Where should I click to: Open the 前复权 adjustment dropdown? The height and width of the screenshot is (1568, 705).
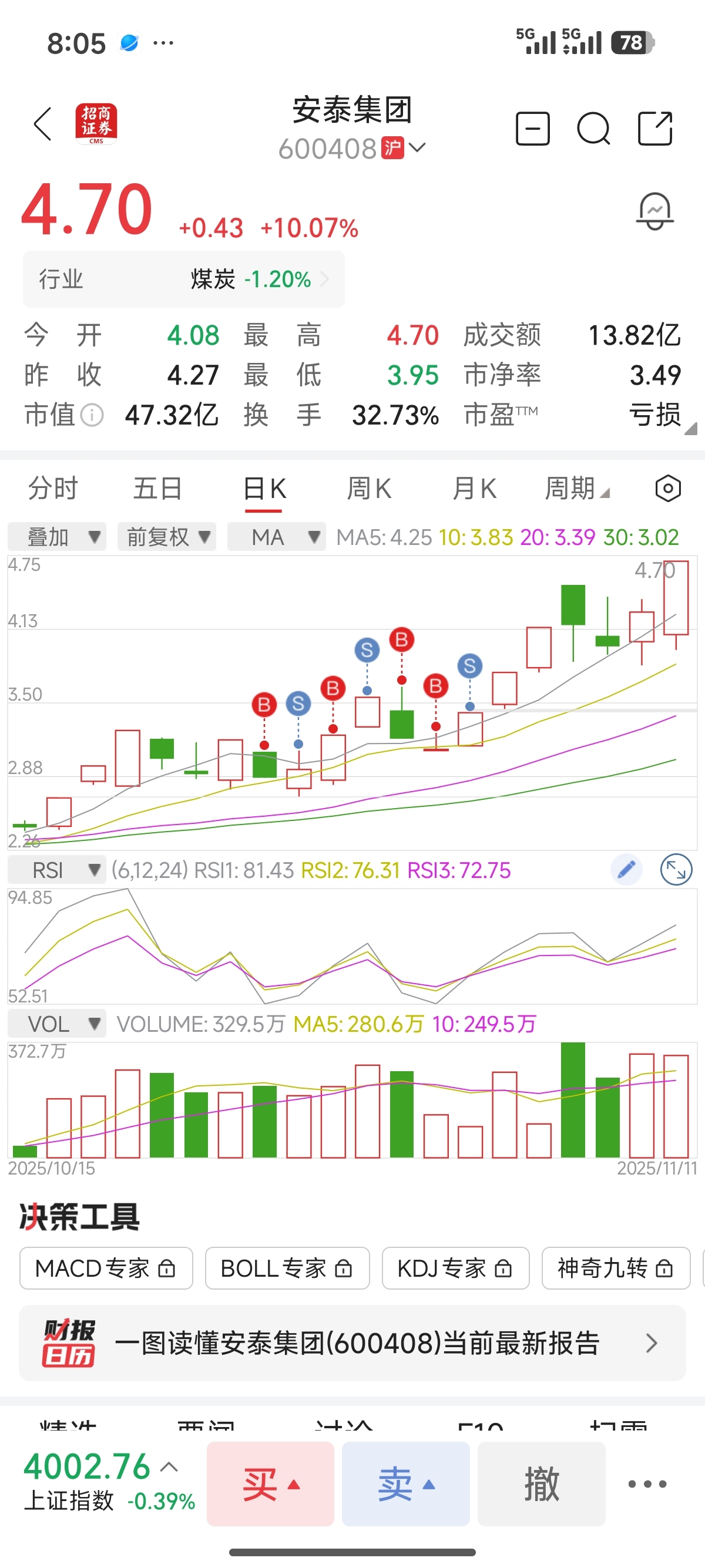coord(167,537)
